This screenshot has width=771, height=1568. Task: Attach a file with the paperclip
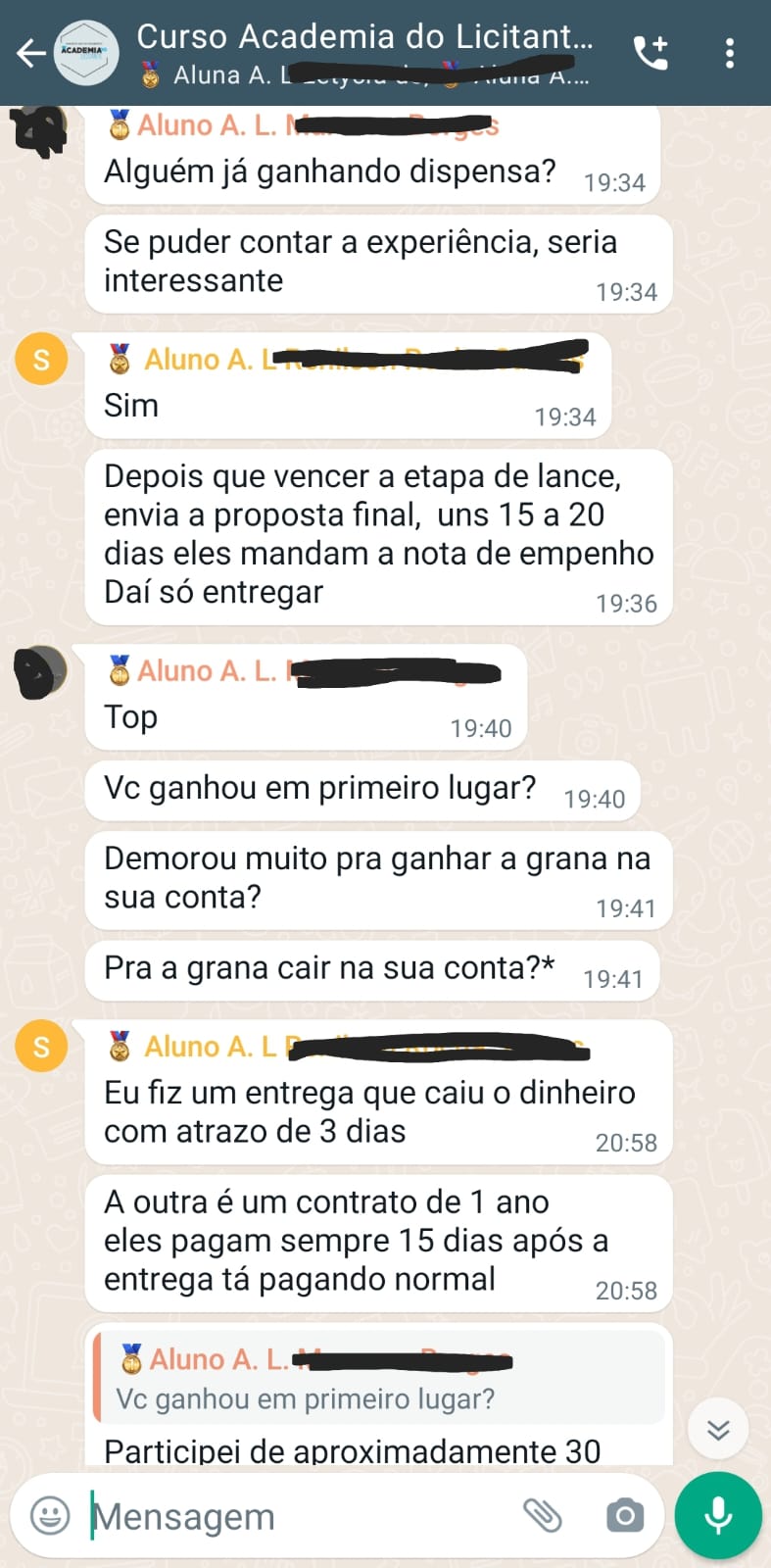pos(542,1515)
